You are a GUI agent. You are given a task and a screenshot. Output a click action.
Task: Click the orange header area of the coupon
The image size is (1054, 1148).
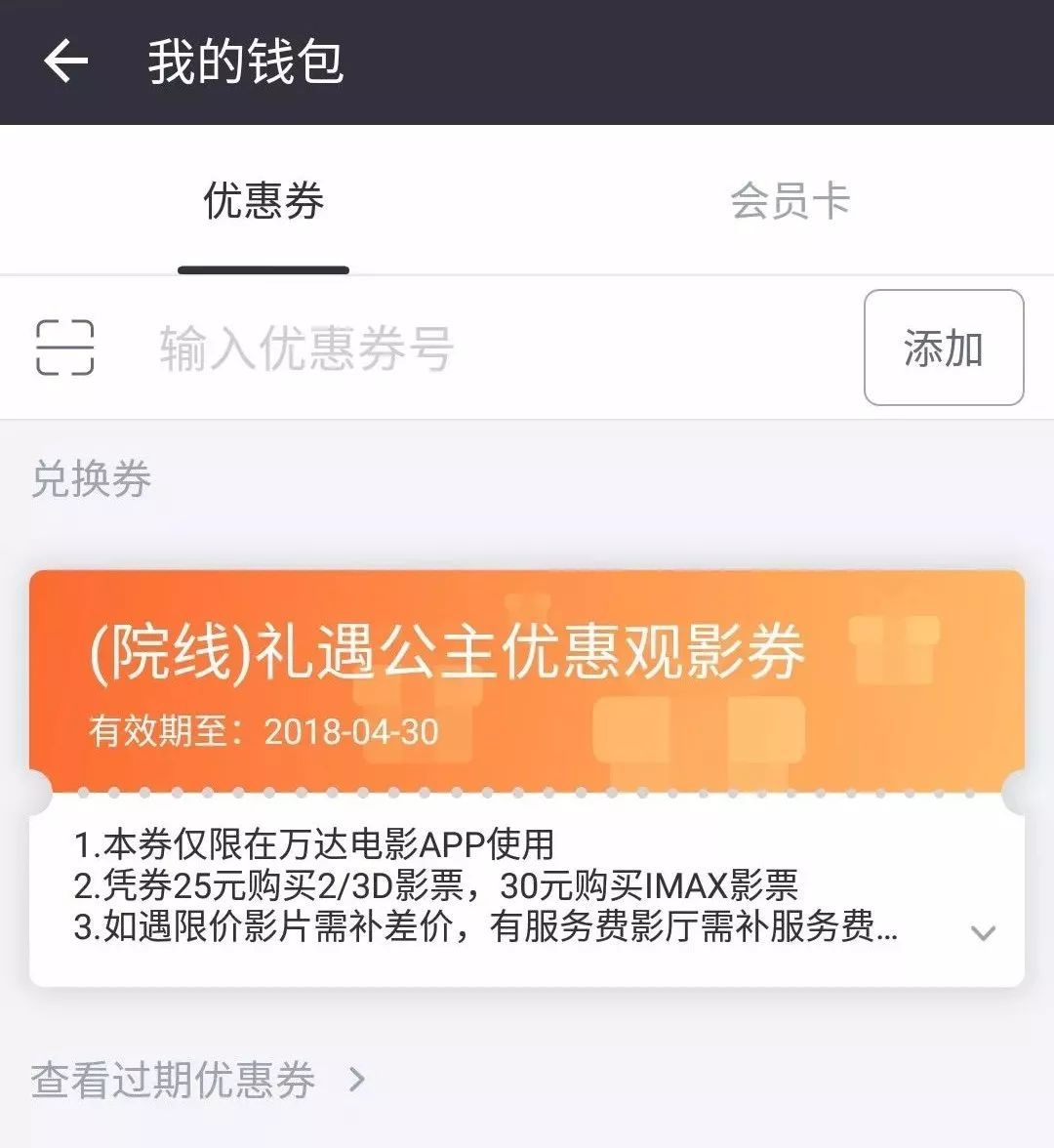coord(527,674)
